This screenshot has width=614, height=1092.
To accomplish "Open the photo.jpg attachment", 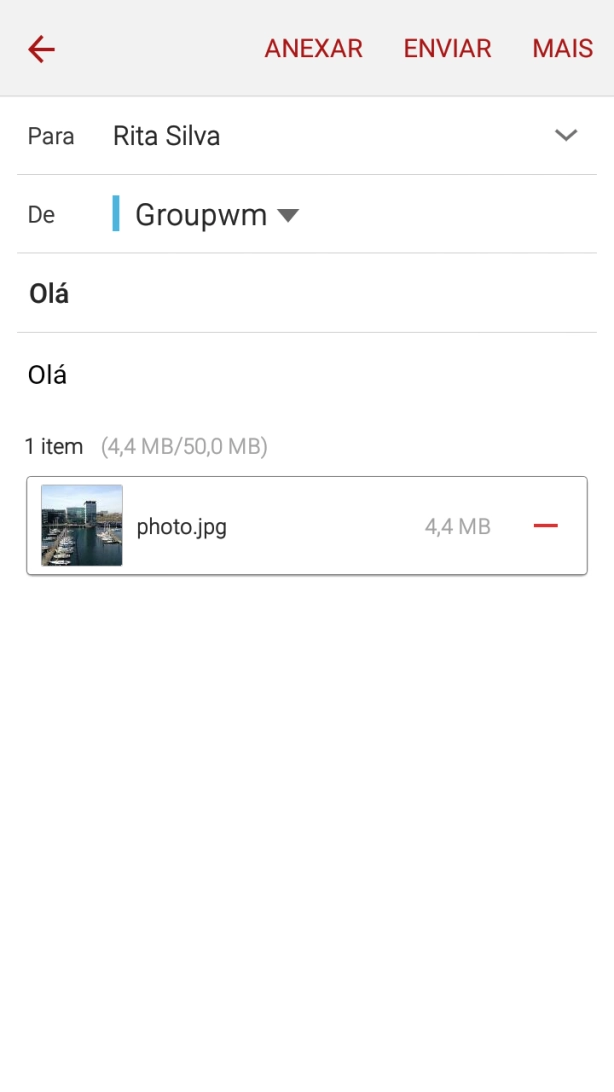I will click(182, 526).
